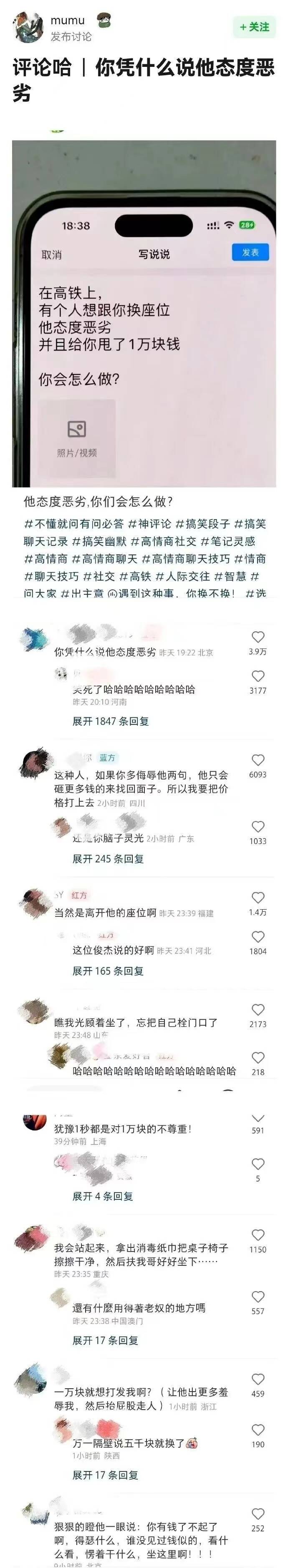Like the comment 当然是离开他的座位啊

(258, 897)
